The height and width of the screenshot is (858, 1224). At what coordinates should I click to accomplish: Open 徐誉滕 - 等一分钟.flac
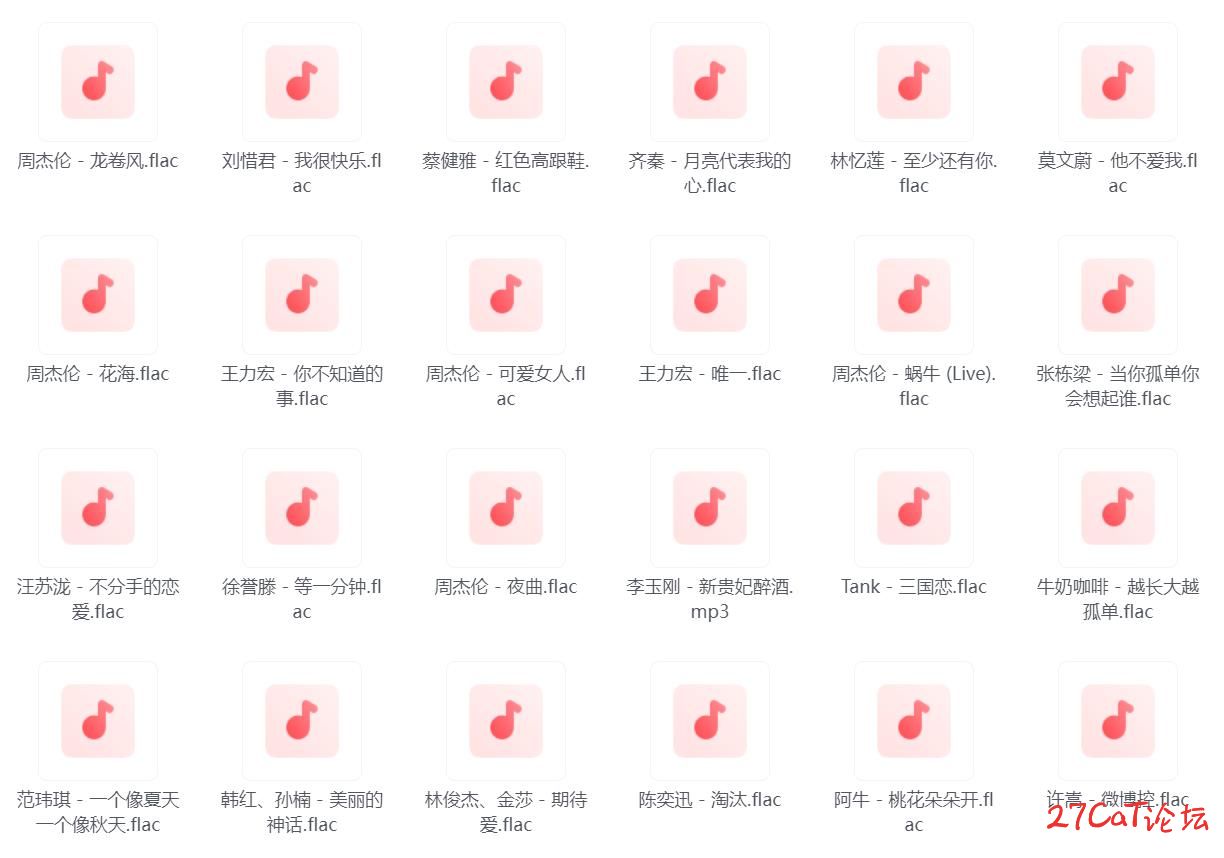click(302, 508)
